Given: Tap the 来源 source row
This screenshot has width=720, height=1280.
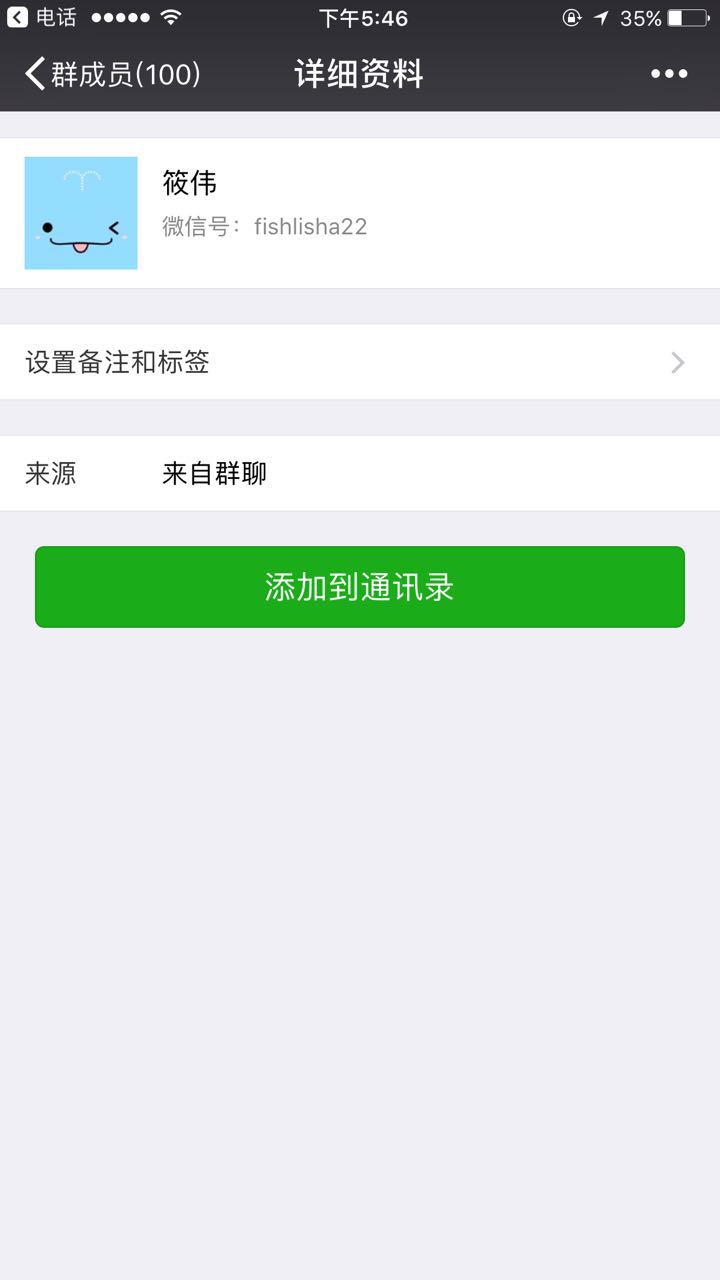Looking at the screenshot, I should [360, 473].
